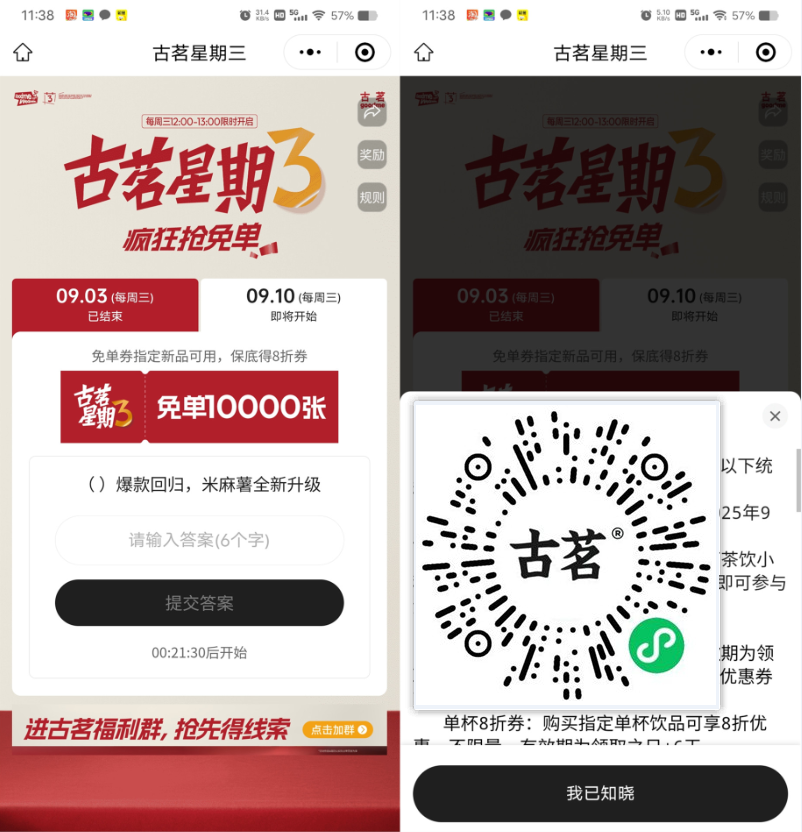Open the 规则 rules button on the undimmed banner
This screenshot has width=802, height=832.
click(x=371, y=197)
